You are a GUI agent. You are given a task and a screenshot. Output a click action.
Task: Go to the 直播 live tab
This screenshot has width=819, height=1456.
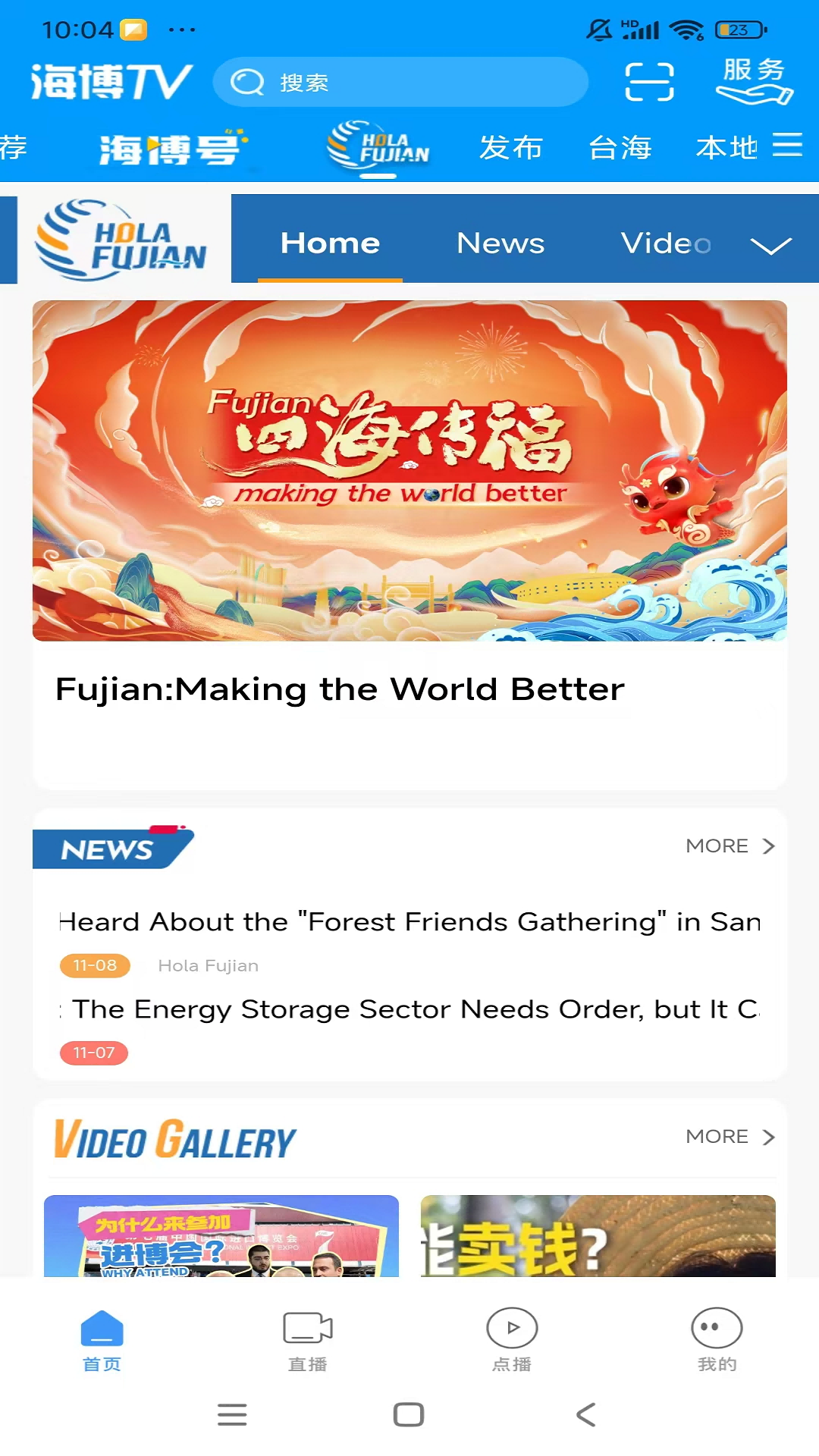pos(307,1340)
